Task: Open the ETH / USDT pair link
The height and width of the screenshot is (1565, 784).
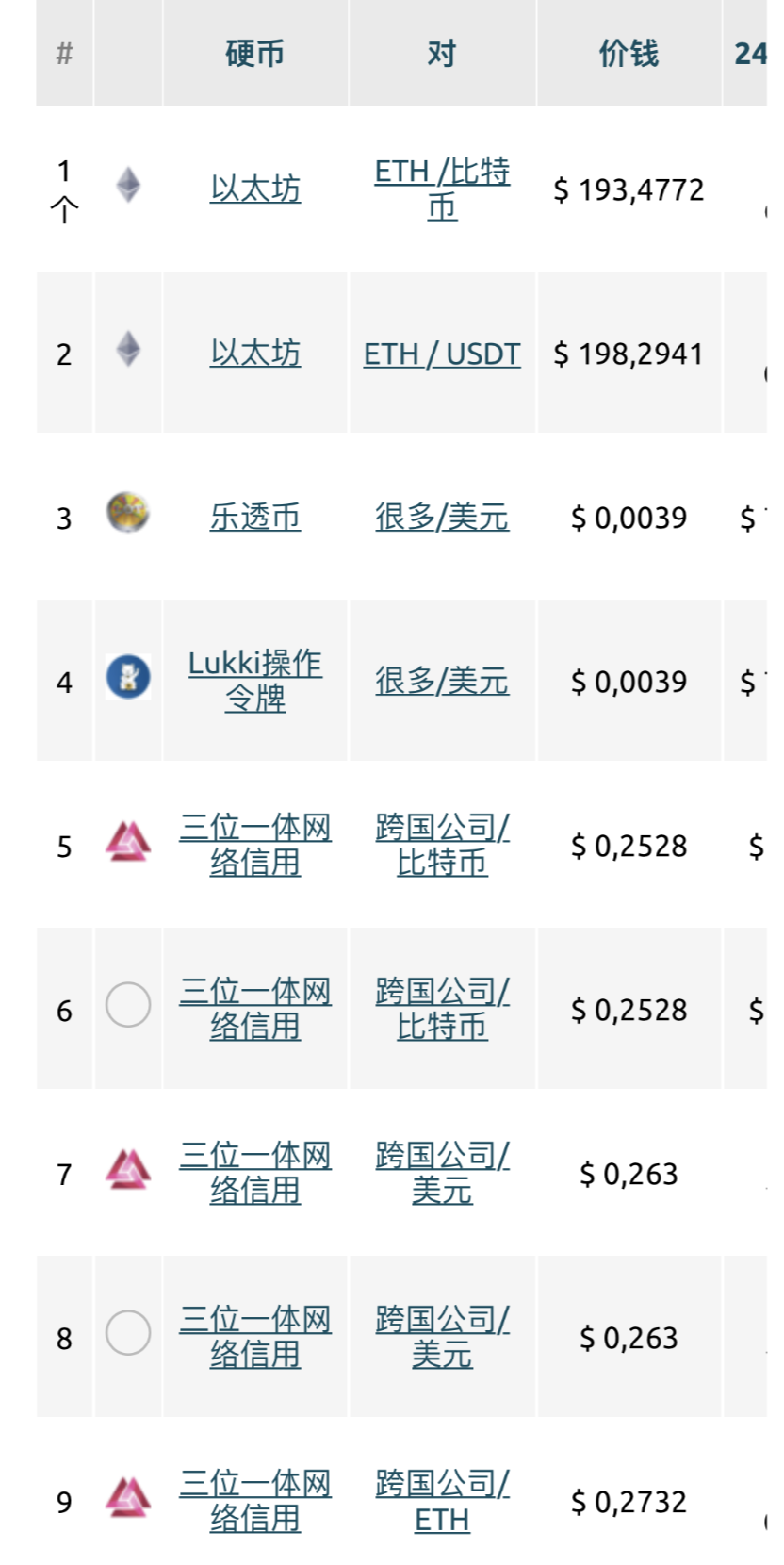Action: tap(442, 354)
